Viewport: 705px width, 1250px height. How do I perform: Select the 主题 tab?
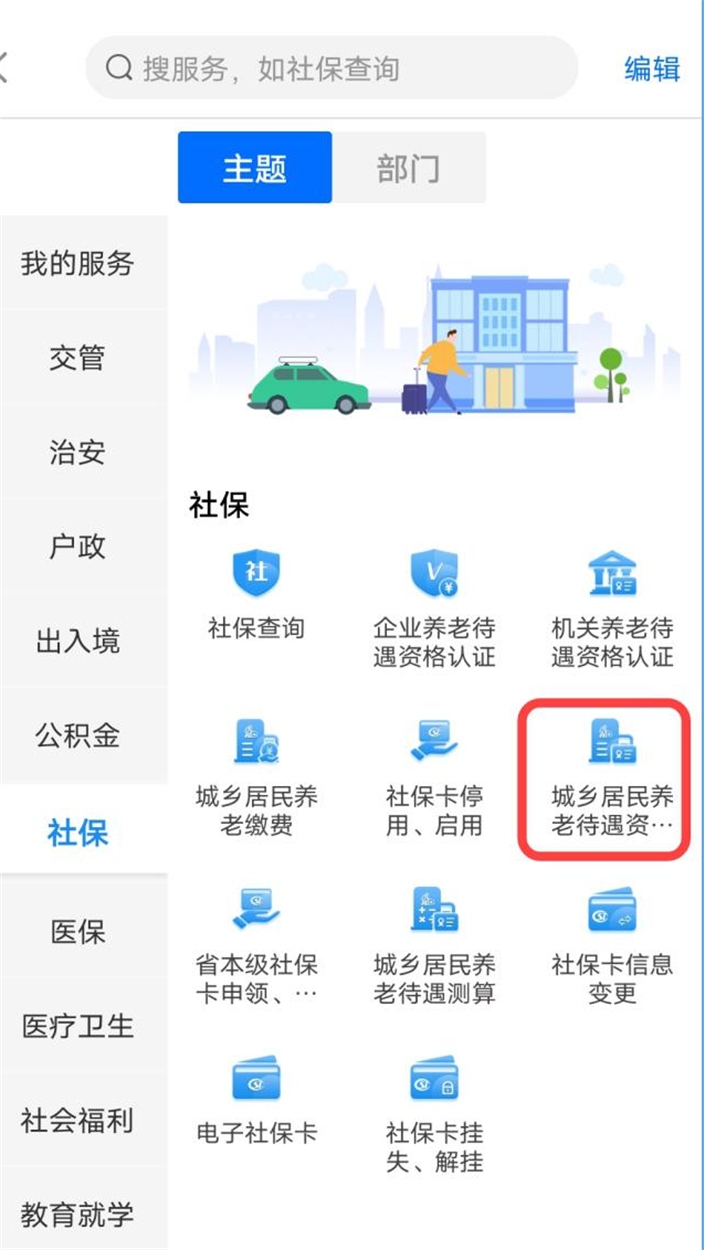click(x=255, y=168)
